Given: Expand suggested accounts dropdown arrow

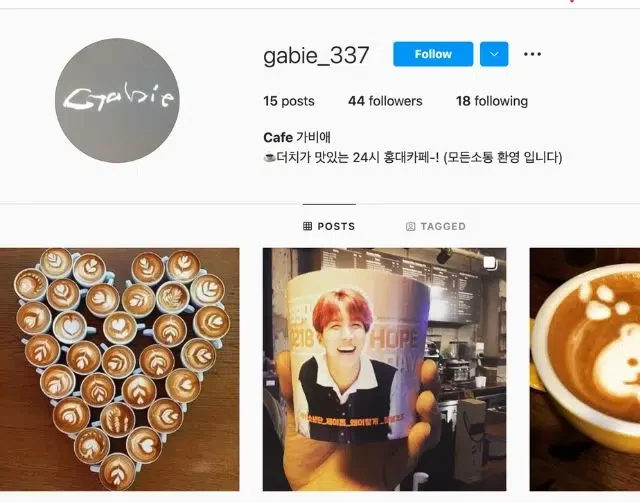Looking at the screenshot, I should [x=494, y=54].
